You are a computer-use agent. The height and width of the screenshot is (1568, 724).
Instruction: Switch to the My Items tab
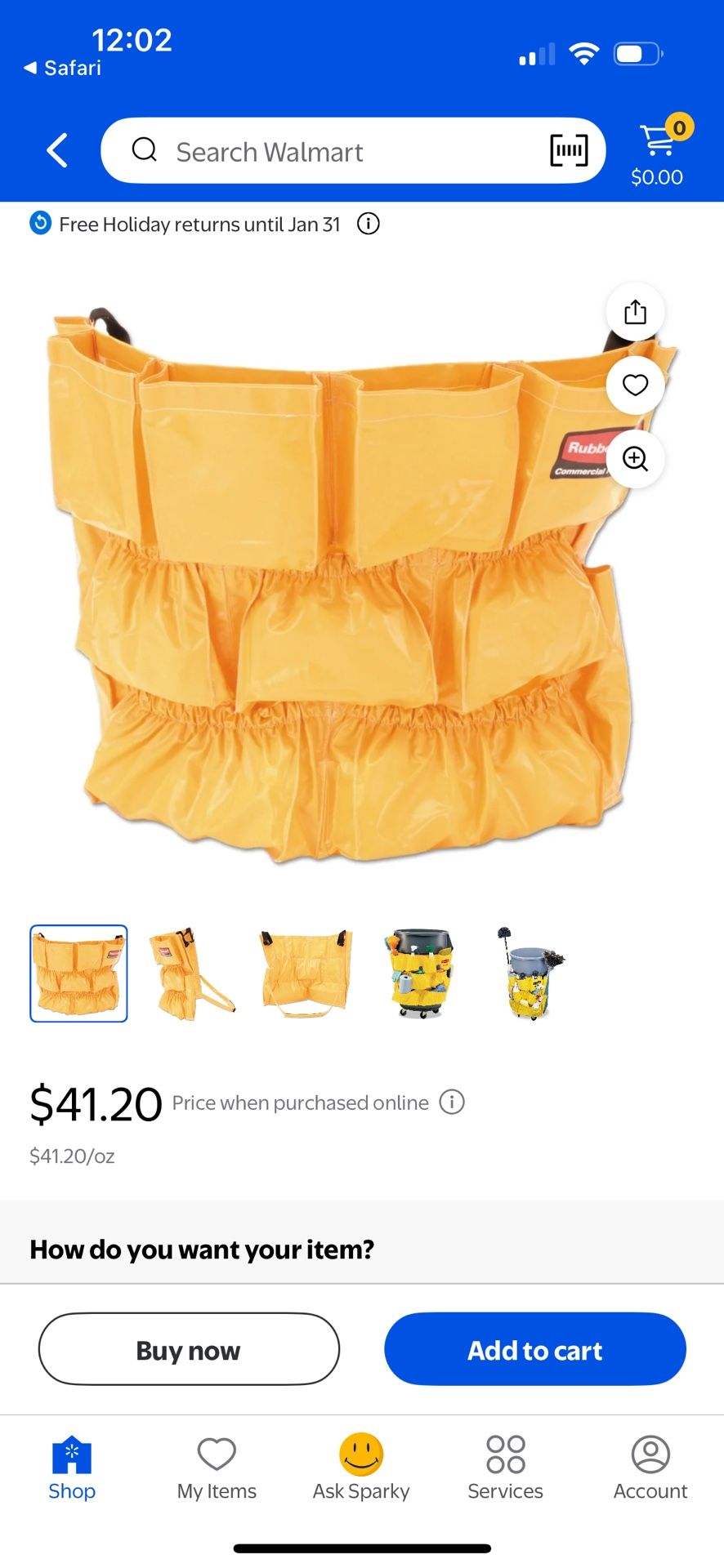[217, 1468]
